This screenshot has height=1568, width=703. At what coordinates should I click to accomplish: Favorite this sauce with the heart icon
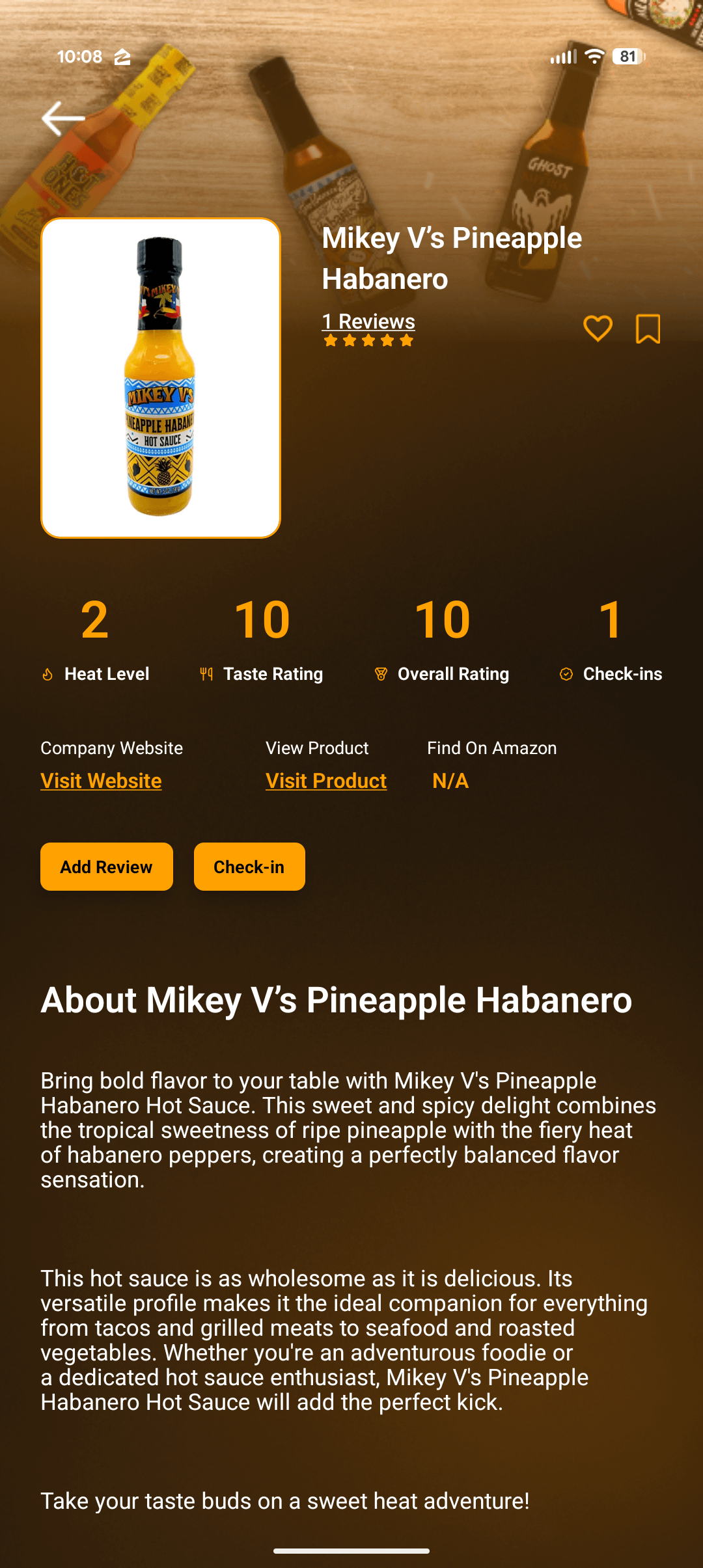598,328
